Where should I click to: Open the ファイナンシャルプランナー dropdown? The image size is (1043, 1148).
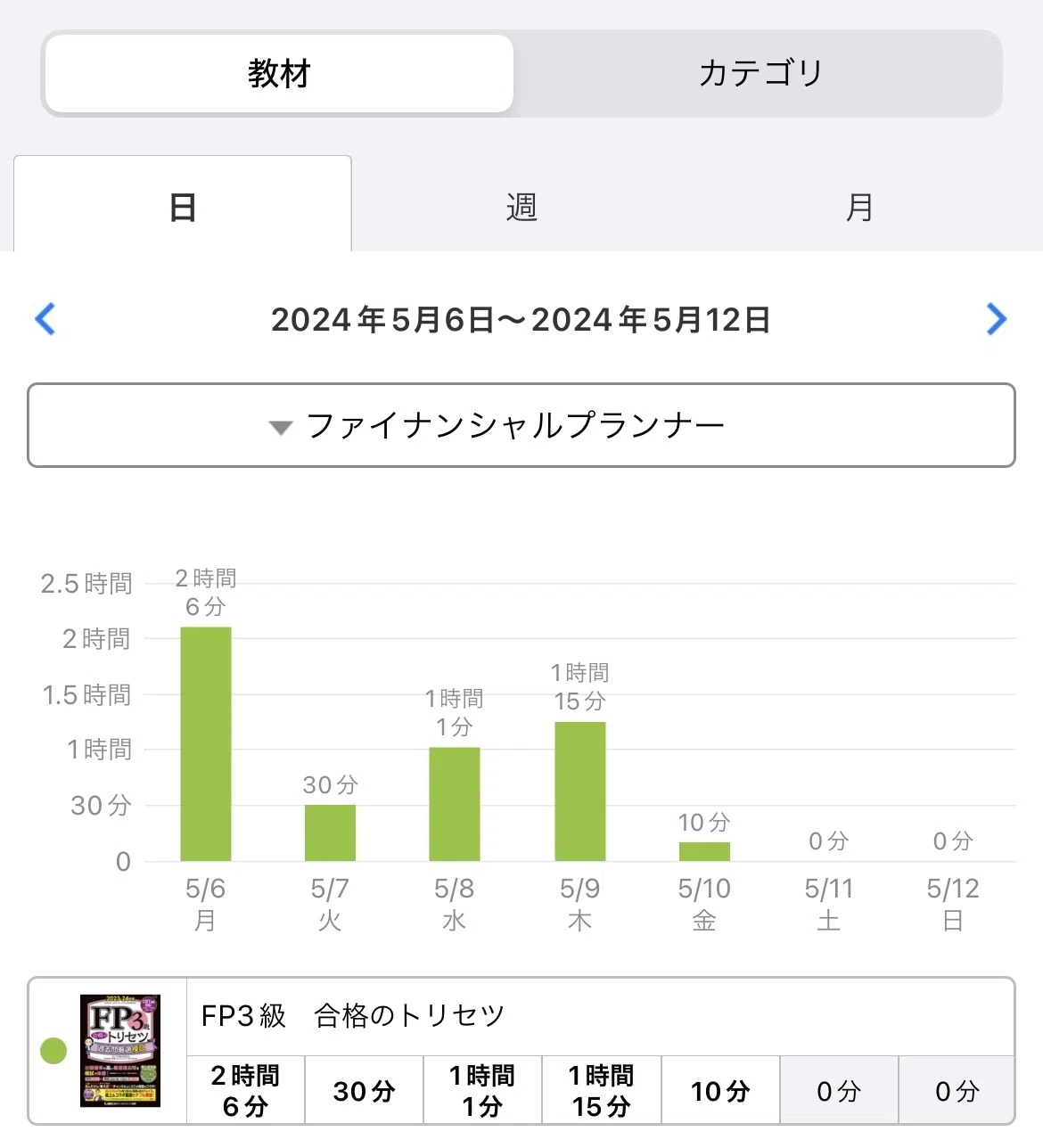[521, 425]
